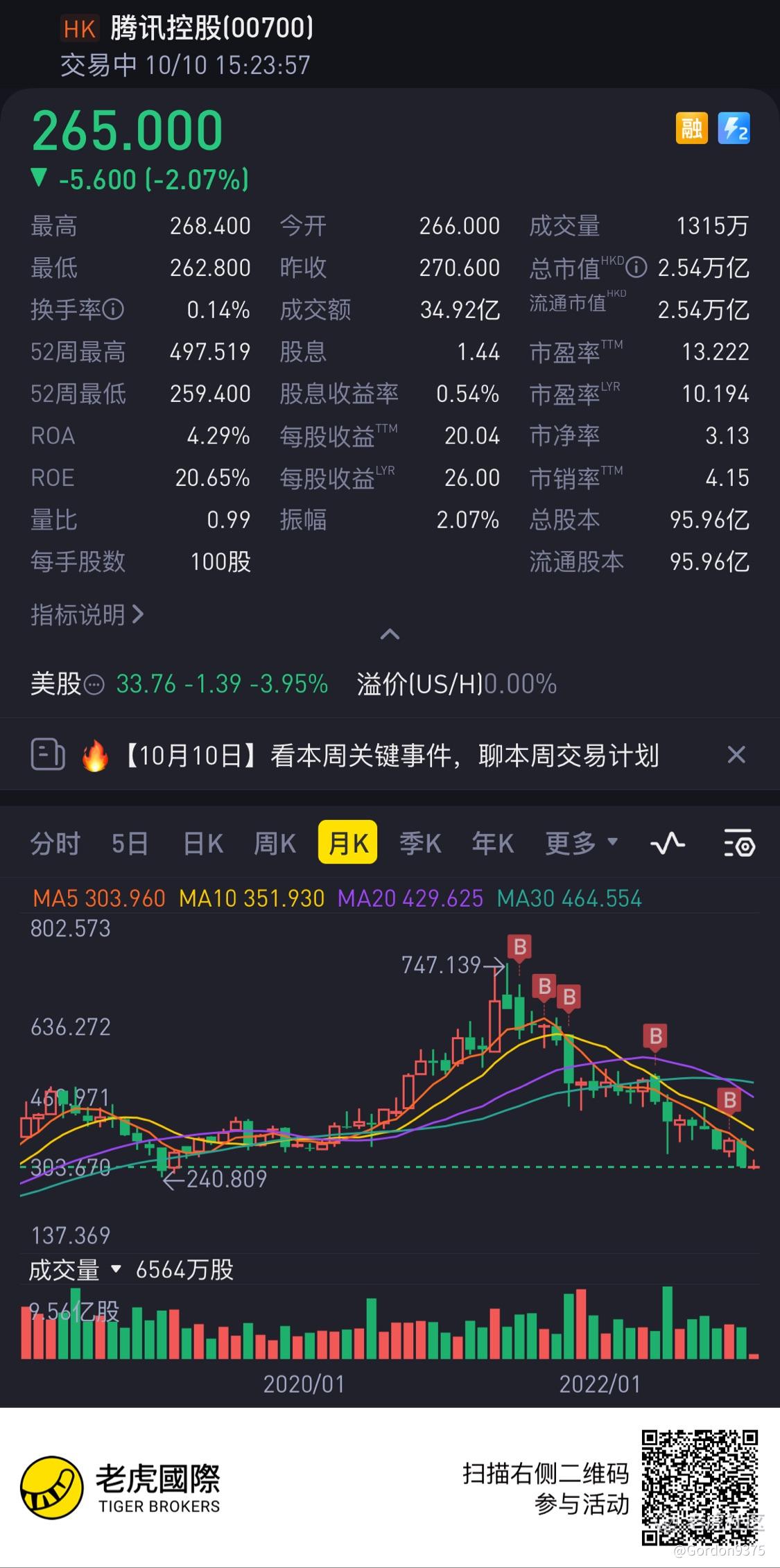Image resolution: width=780 pixels, height=1568 pixels.
Task: Open the 更多 chart period dropdown
Action: pos(581,844)
